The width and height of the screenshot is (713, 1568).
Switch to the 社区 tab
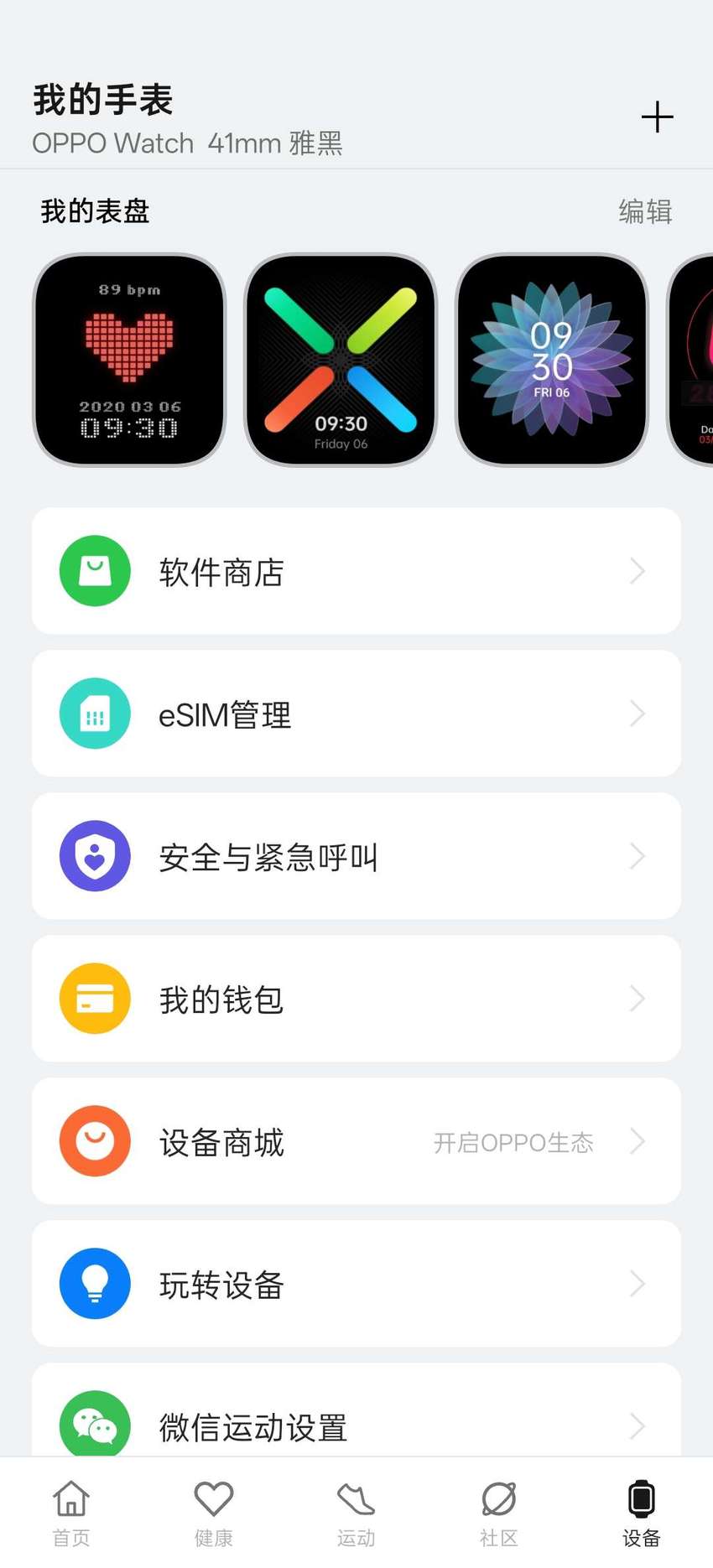click(499, 1513)
